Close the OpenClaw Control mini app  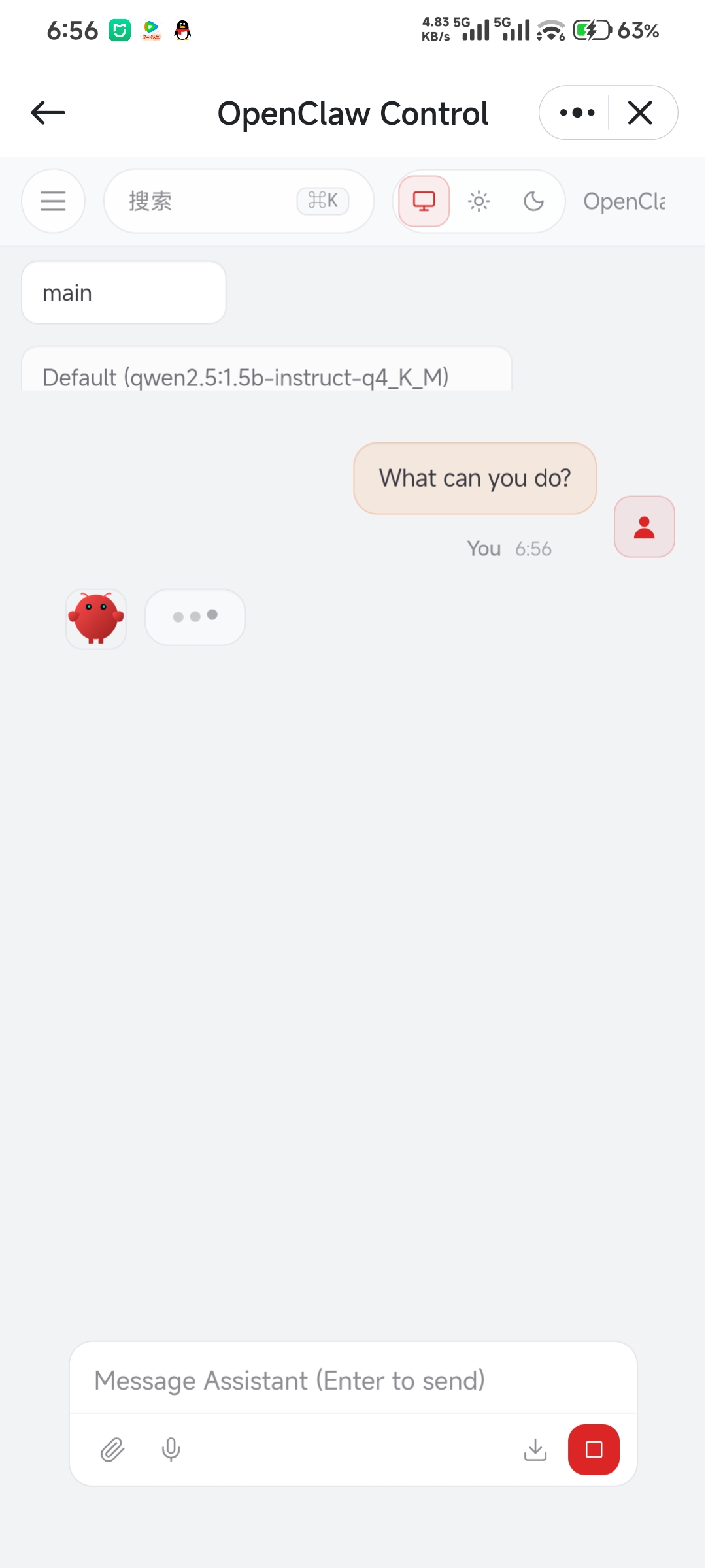coord(640,112)
